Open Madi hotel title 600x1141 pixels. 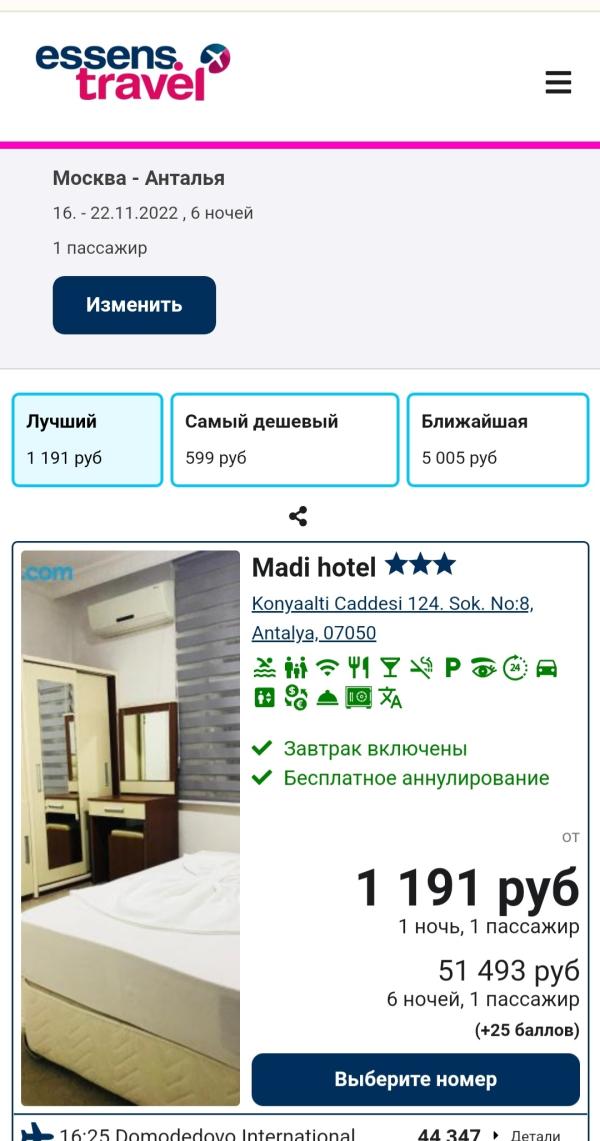[314, 567]
